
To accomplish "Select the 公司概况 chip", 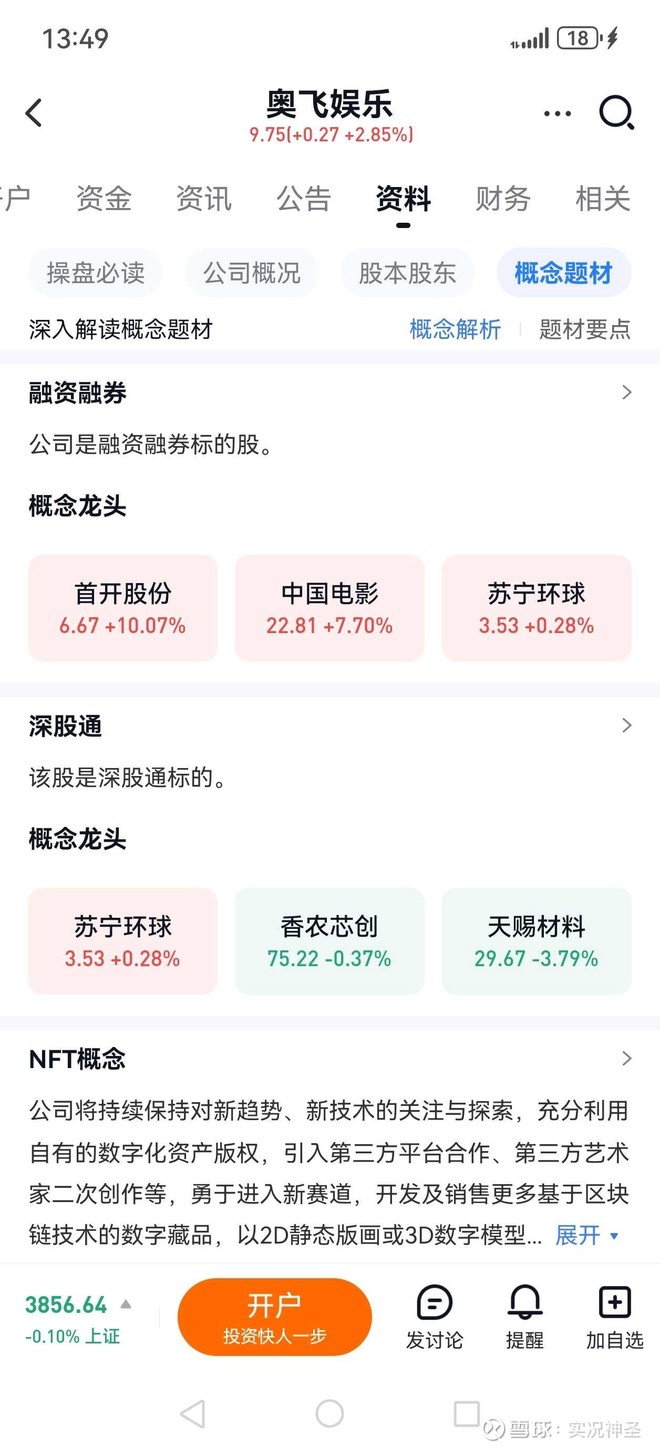I will (252, 273).
